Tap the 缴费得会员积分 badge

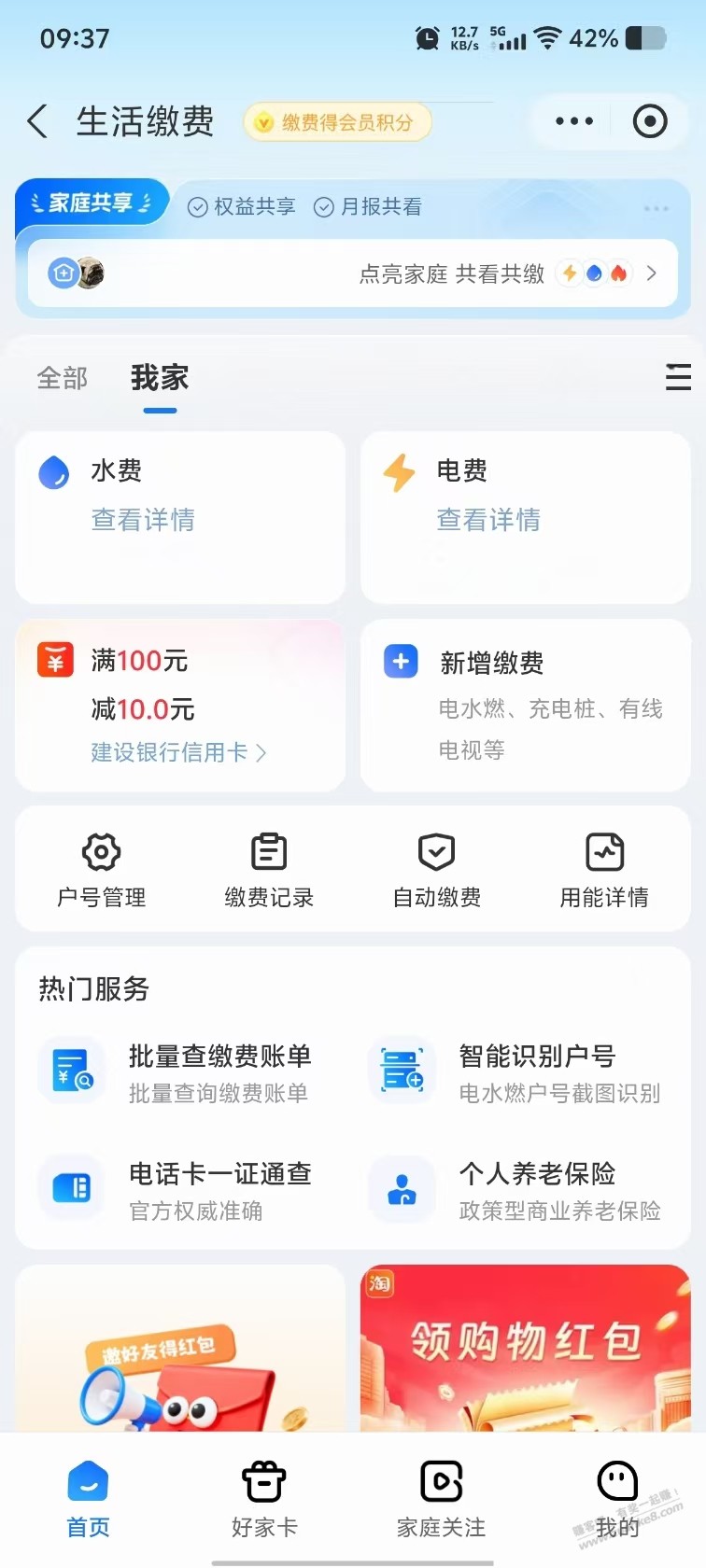337,122
